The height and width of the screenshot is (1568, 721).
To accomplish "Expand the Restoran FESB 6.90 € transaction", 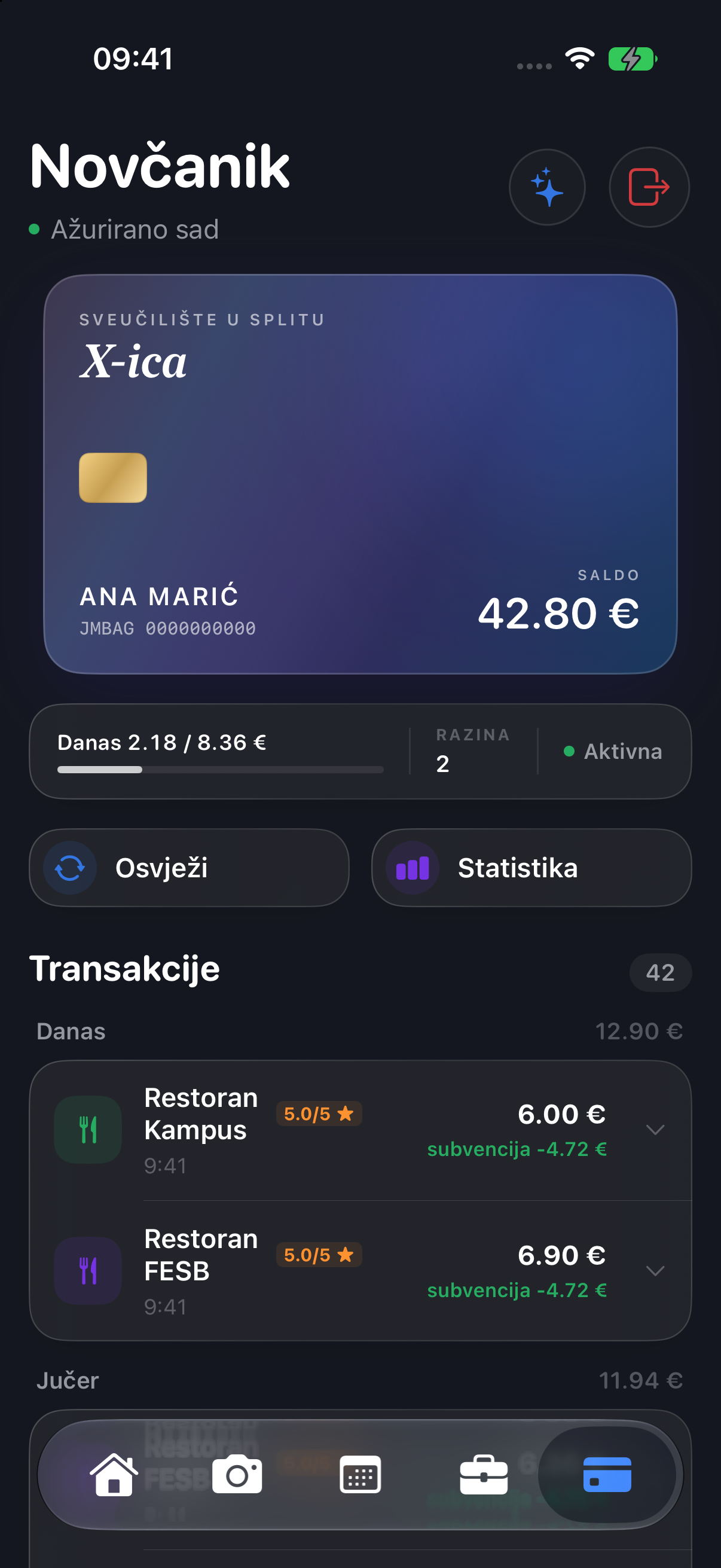I will pyautogui.click(x=360, y=1271).
